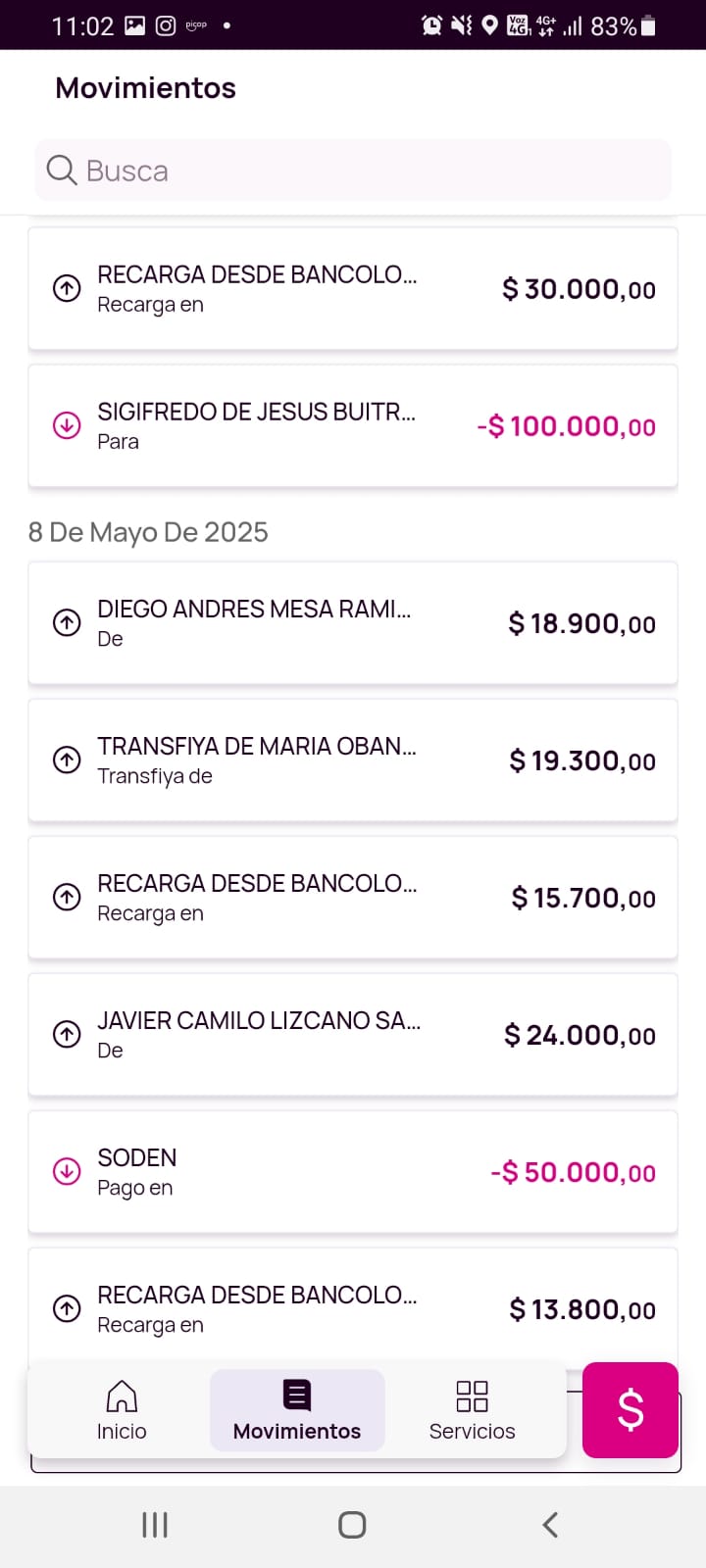Tap the pink dollar sign button
The height and width of the screenshot is (1568, 706).
630,1410
